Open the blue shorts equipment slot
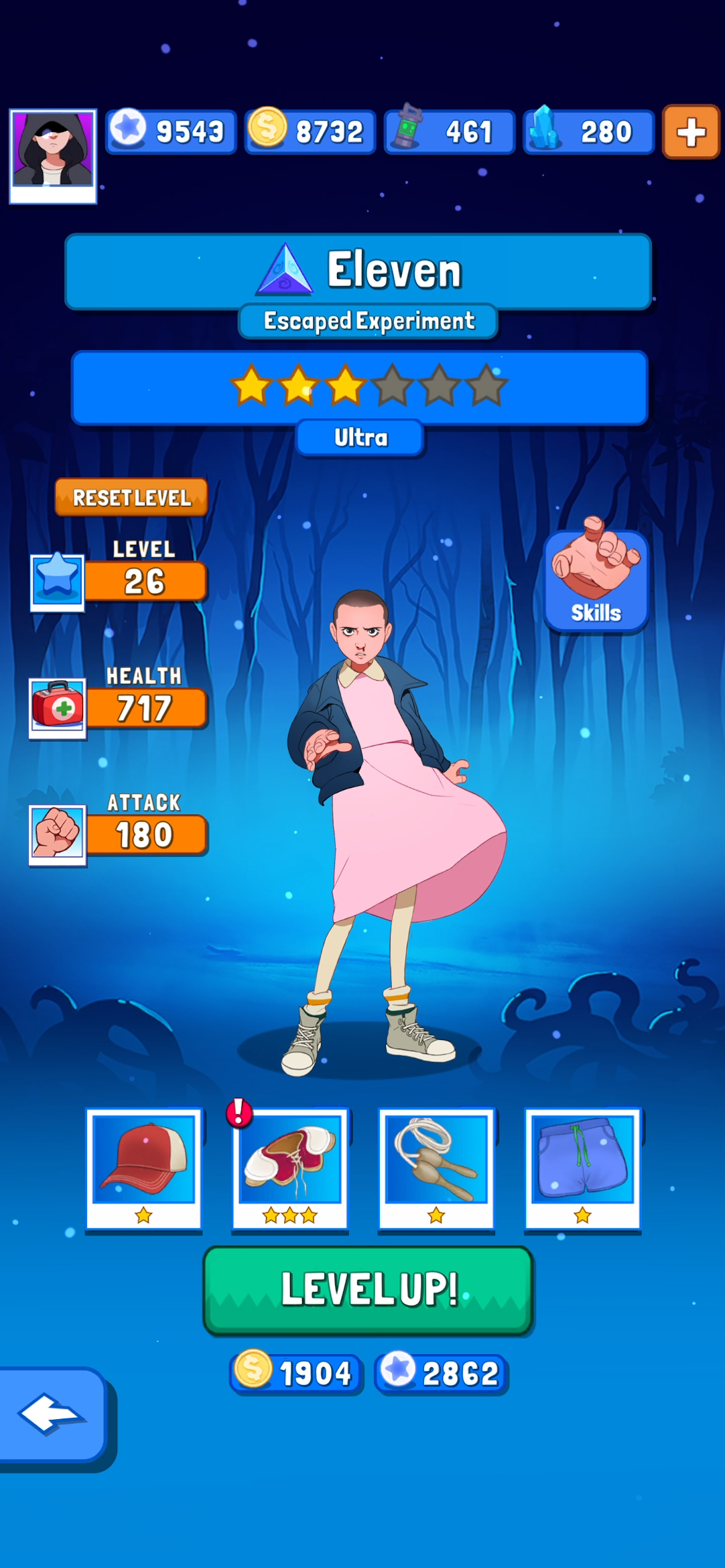This screenshot has height=1568, width=725. click(x=583, y=1168)
